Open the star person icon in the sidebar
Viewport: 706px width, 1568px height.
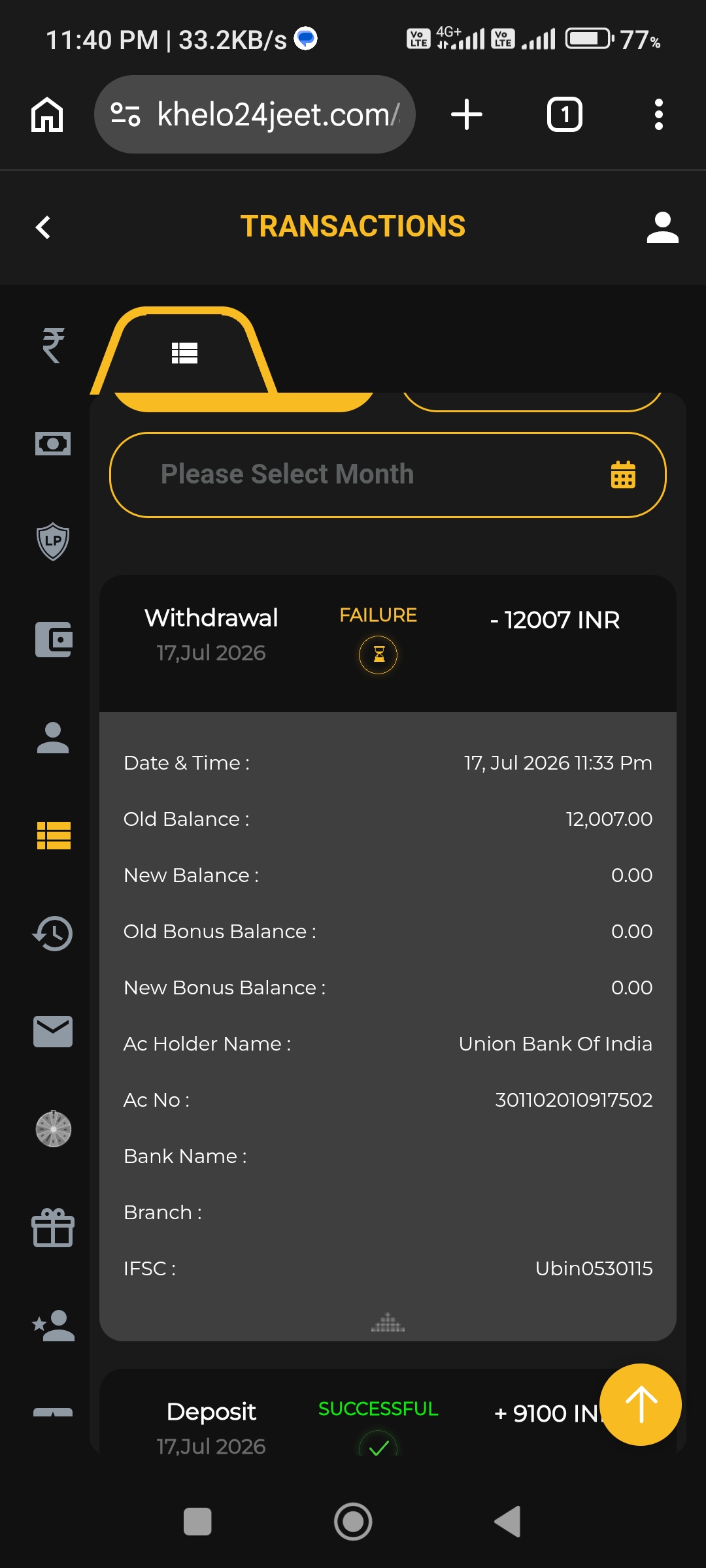53,1326
